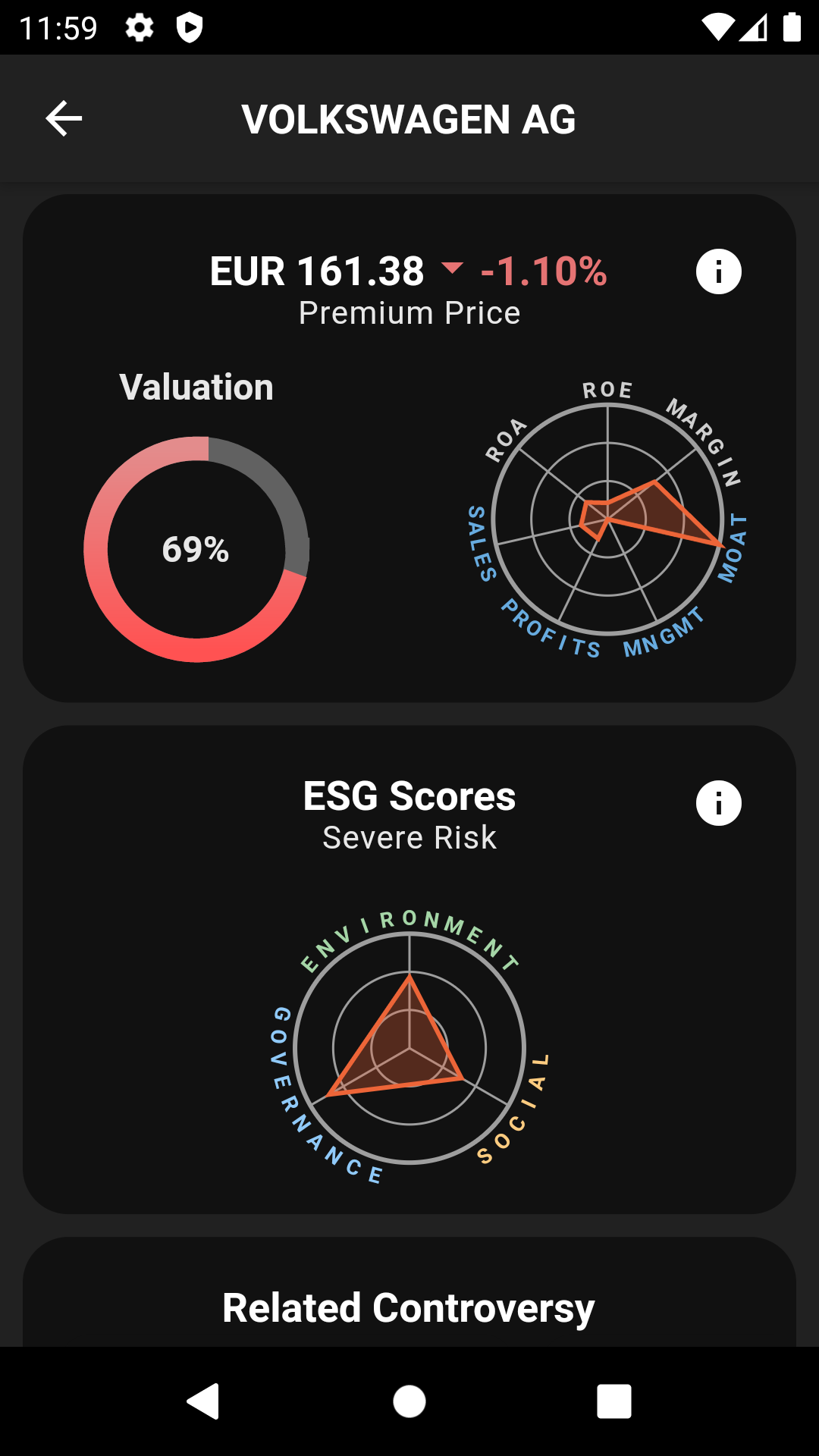Tap the system home button

[x=409, y=1401]
